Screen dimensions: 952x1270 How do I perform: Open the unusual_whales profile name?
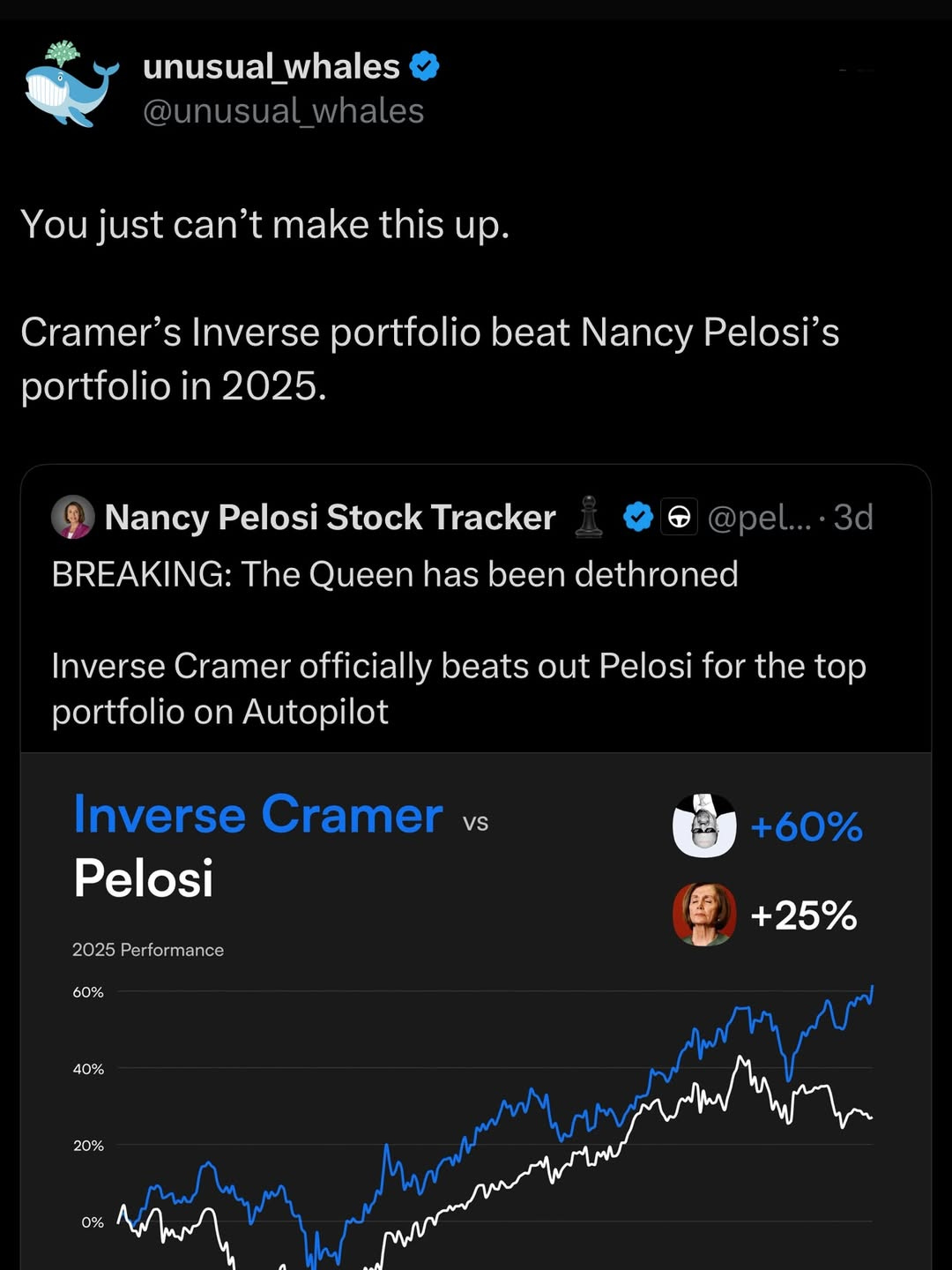point(271,66)
